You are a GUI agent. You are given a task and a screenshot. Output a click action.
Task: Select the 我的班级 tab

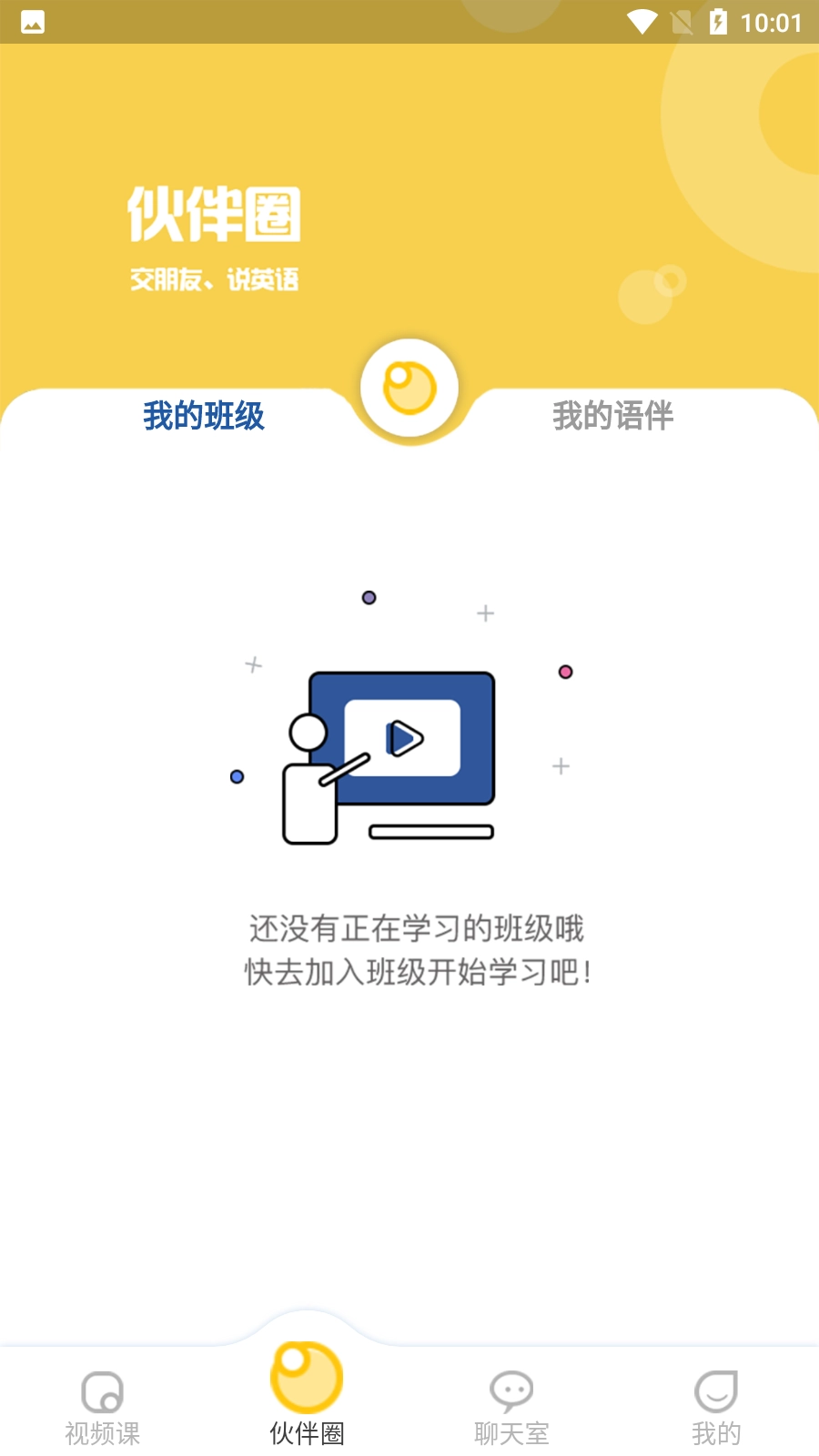(205, 416)
